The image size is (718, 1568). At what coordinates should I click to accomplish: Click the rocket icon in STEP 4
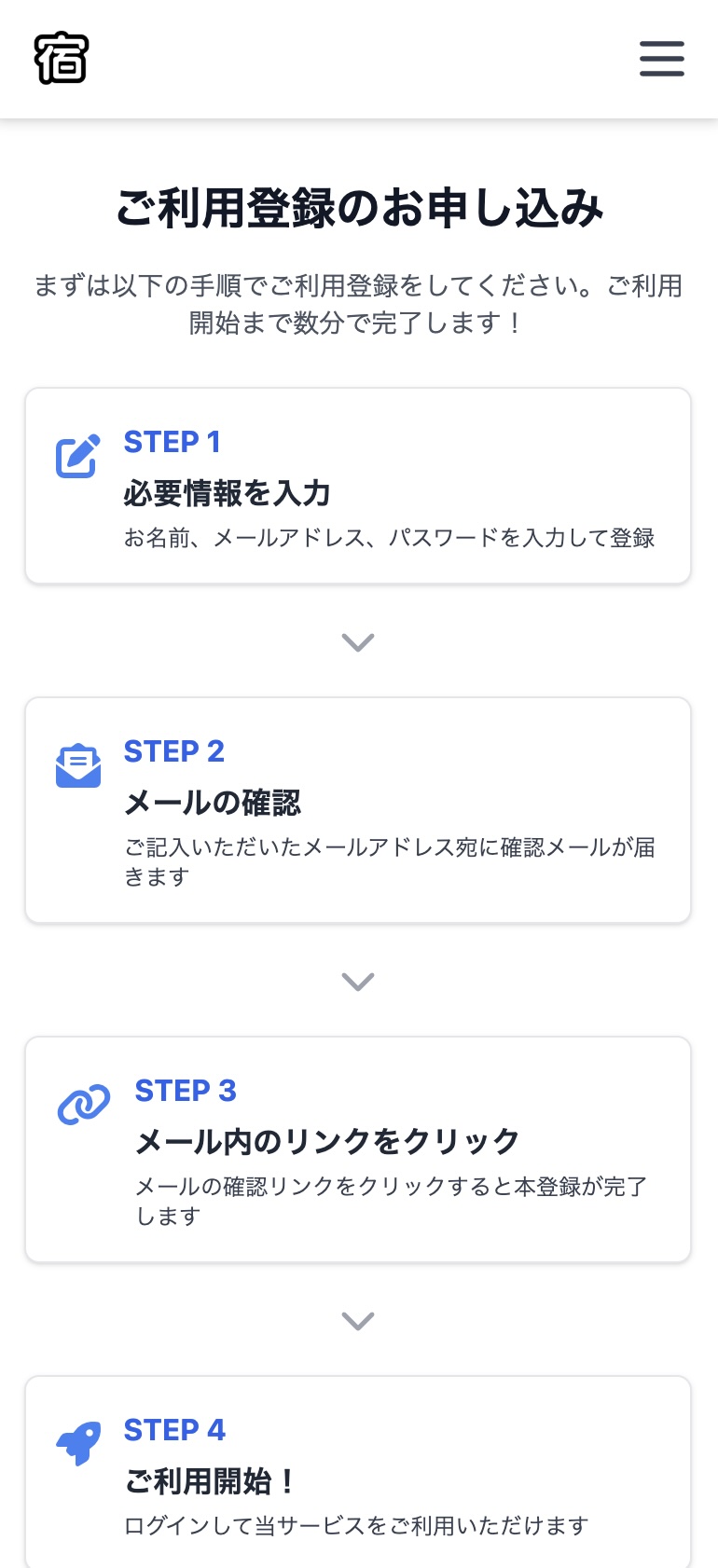pyautogui.click(x=79, y=1443)
